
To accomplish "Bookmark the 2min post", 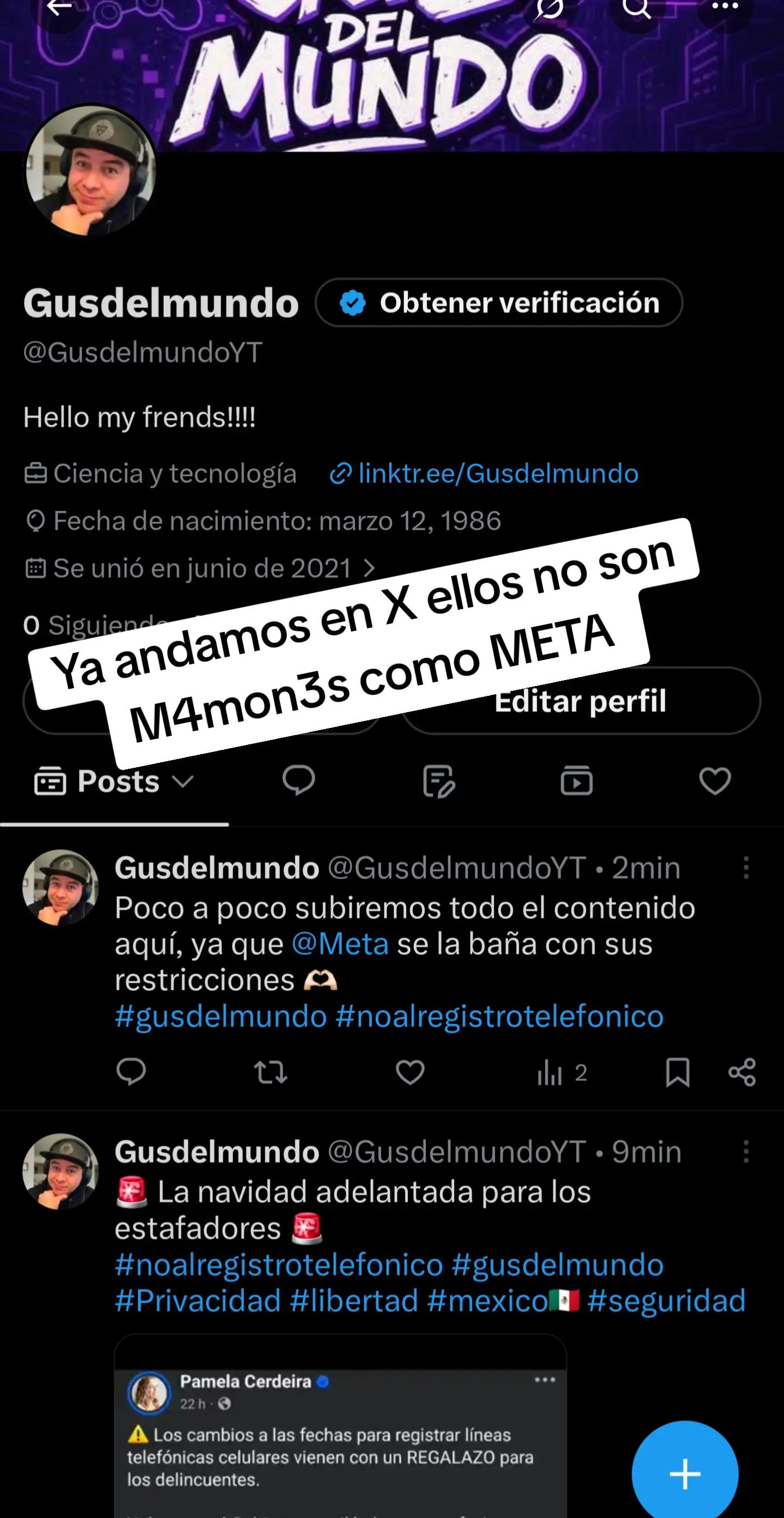I will (677, 1073).
